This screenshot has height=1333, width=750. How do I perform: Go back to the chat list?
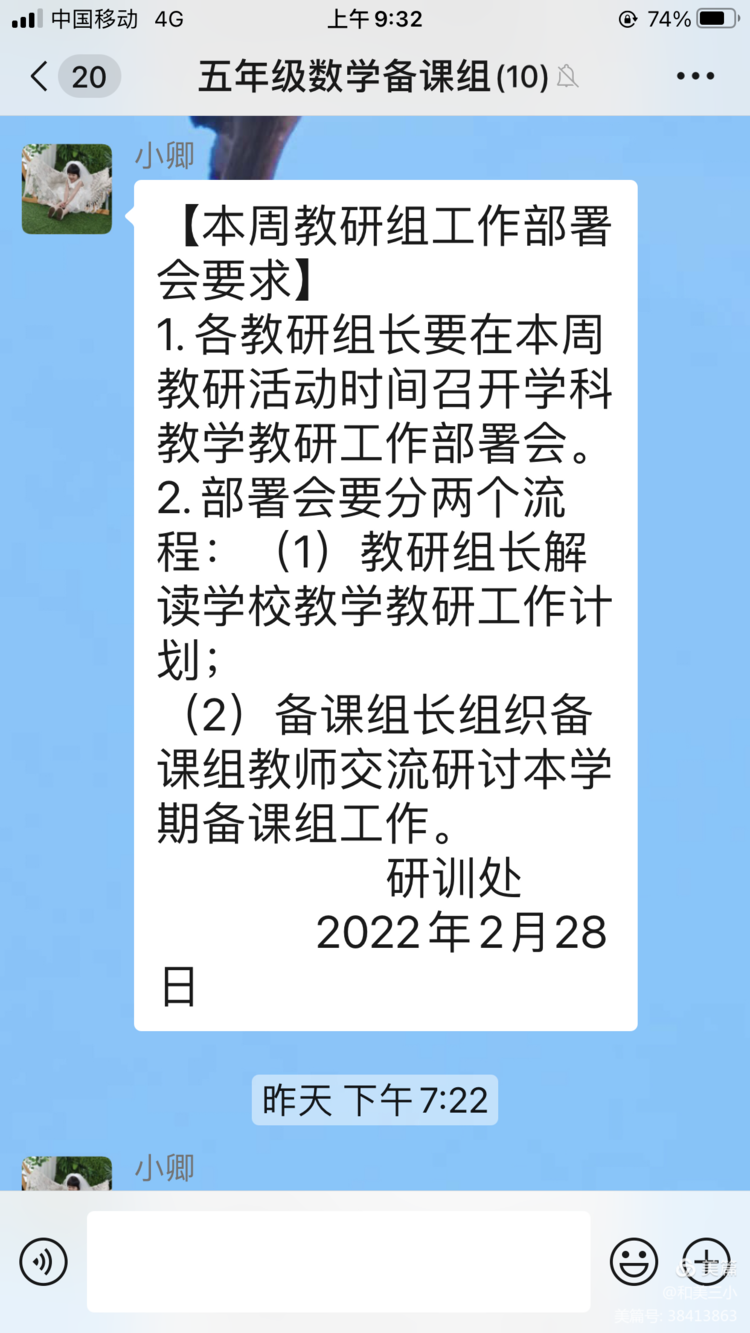(40, 76)
